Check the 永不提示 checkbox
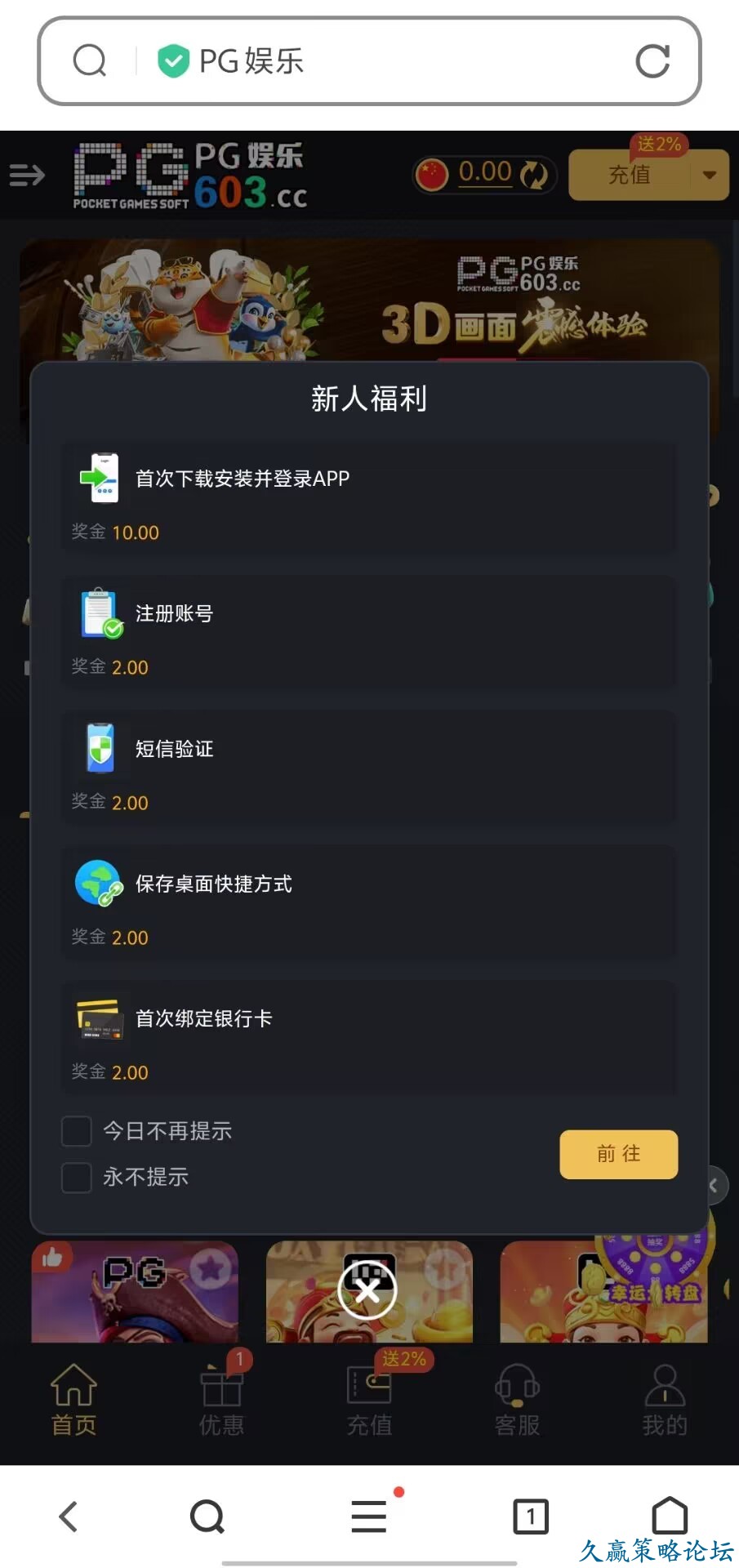The width and height of the screenshot is (739, 1568). (x=77, y=1177)
